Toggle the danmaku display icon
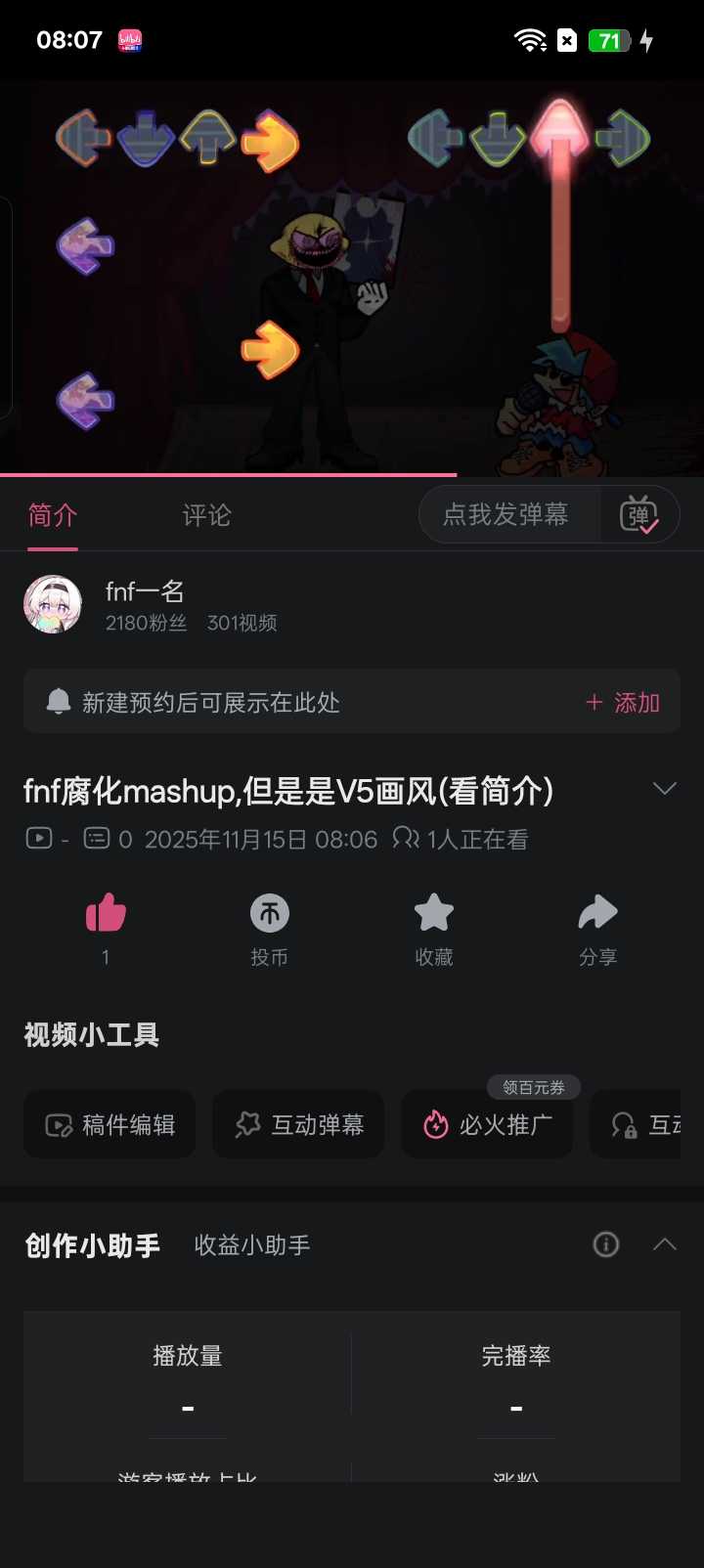Image resolution: width=704 pixels, height=1568 pixels. click(639, 514)
